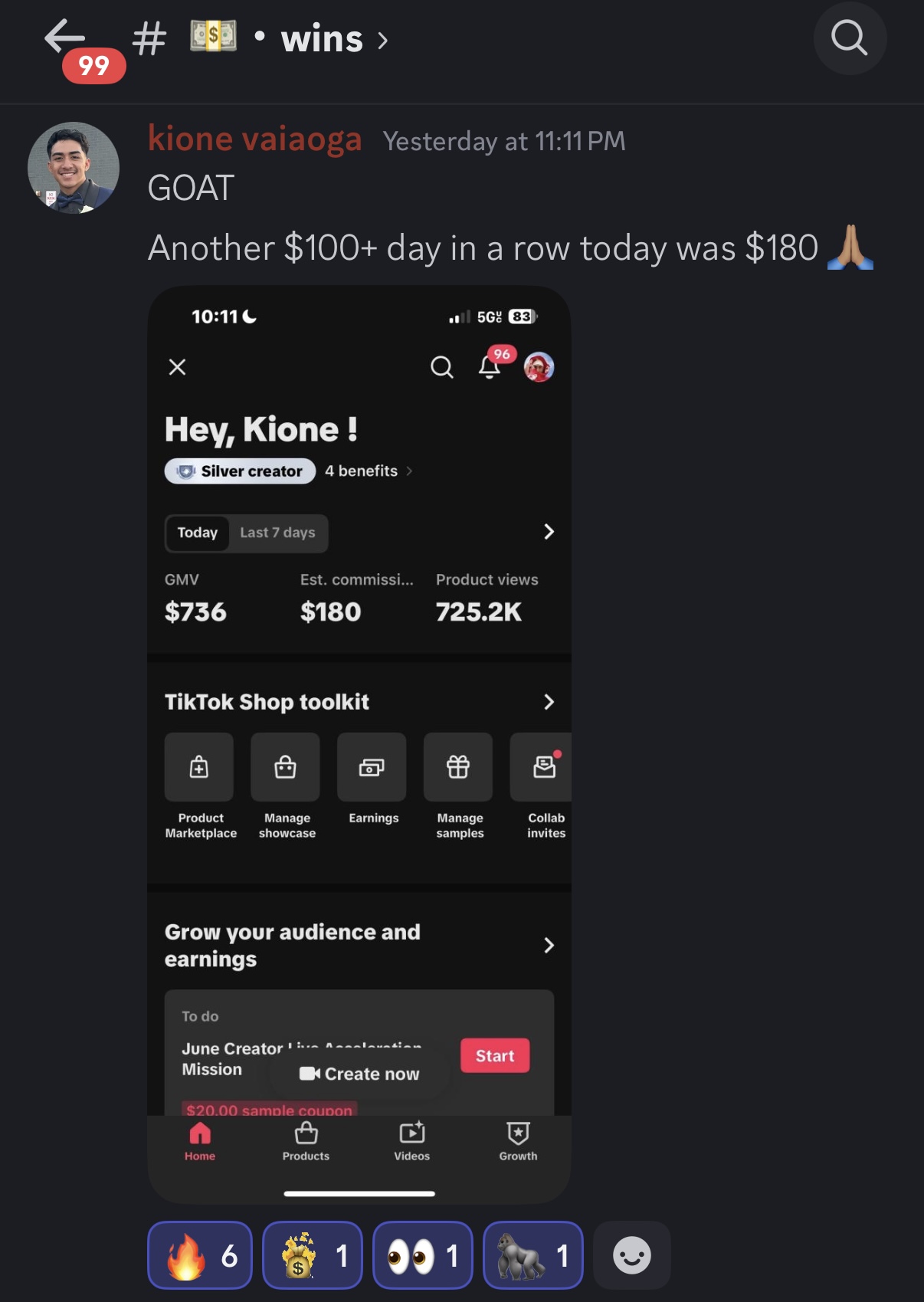Open the attached TikTok Shop screenshot
Viewport: 924px width, 1302px height.
359,743
